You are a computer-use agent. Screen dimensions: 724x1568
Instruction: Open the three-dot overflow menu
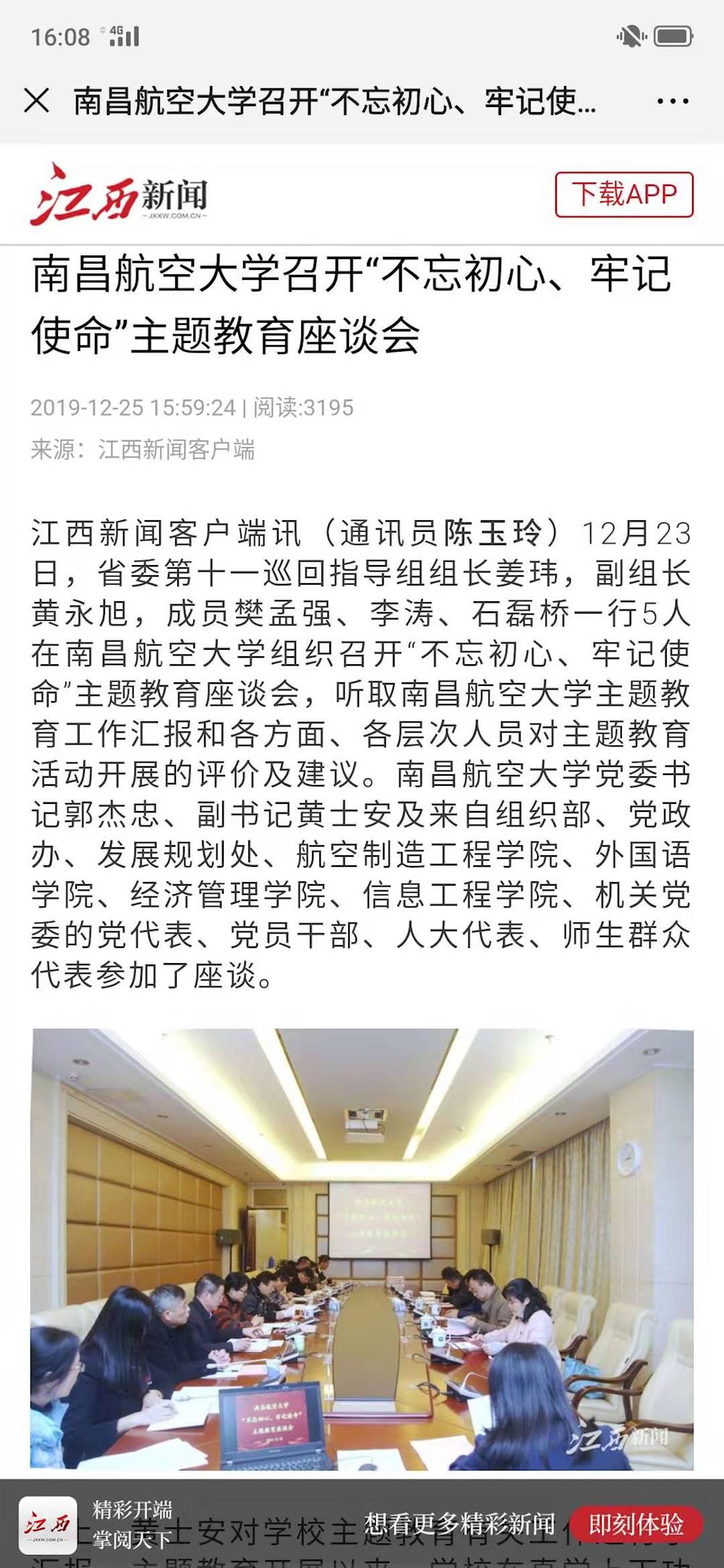point(672,101)
